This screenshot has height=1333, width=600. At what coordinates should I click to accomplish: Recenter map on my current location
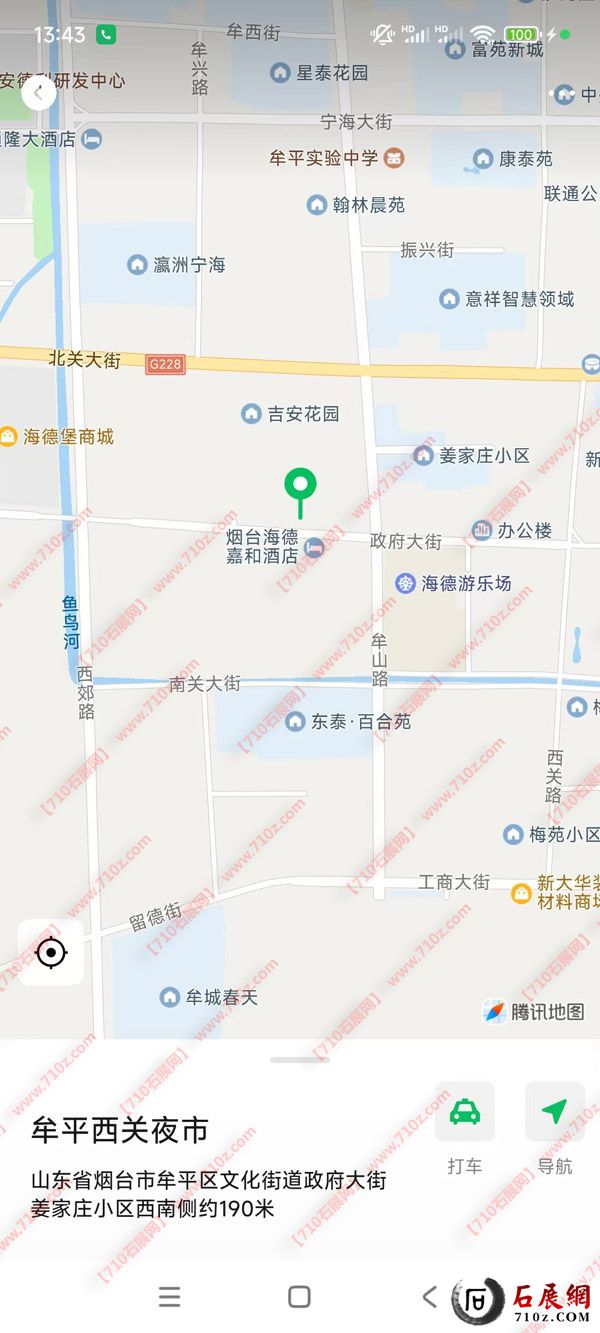coord(51,952)
